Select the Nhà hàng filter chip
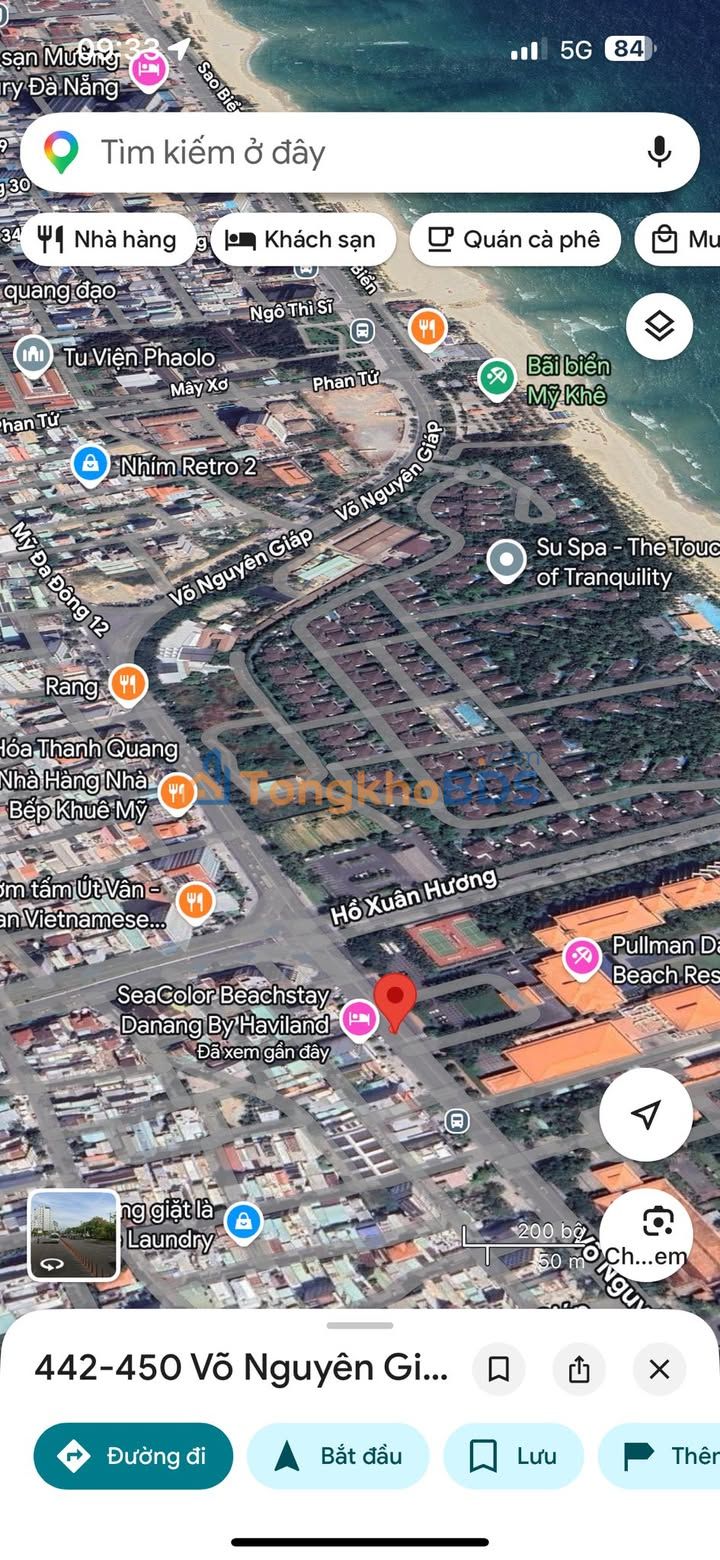 108,240
